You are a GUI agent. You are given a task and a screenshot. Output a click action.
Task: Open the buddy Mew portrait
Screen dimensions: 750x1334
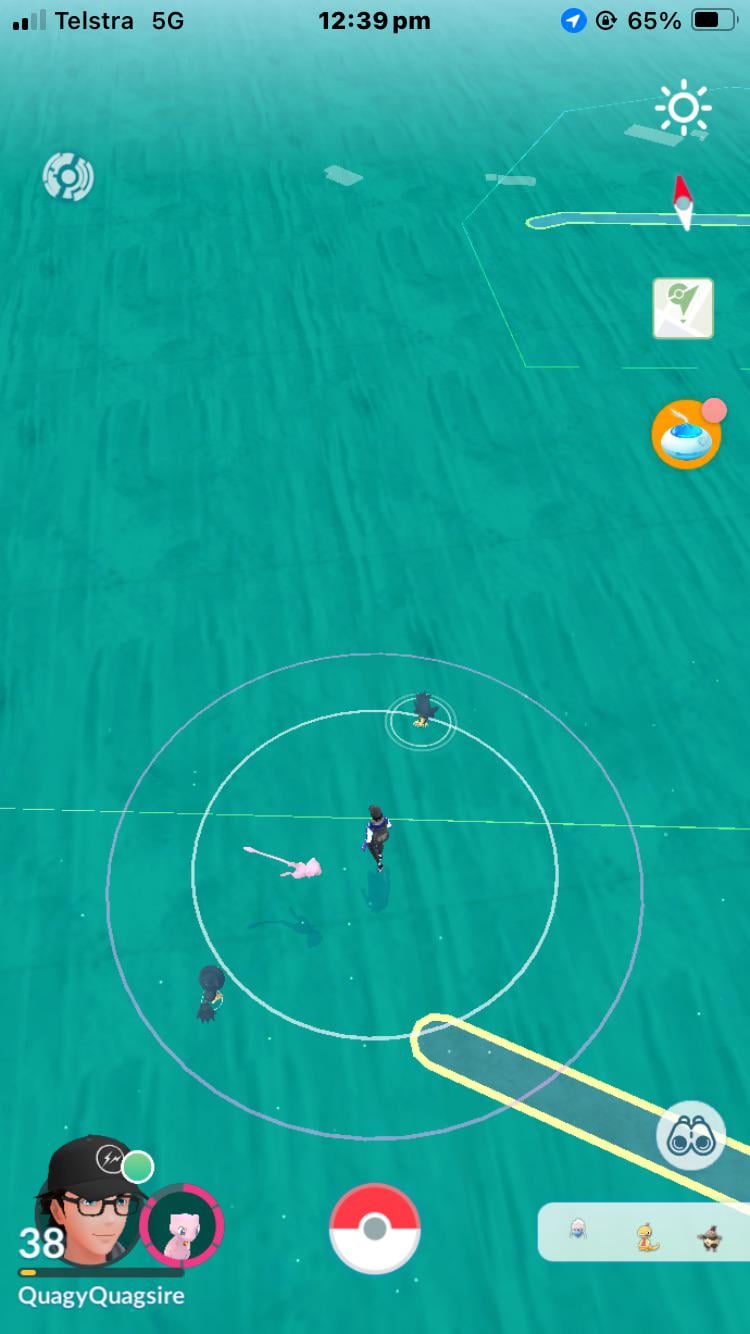click(x=181, y=1226)
